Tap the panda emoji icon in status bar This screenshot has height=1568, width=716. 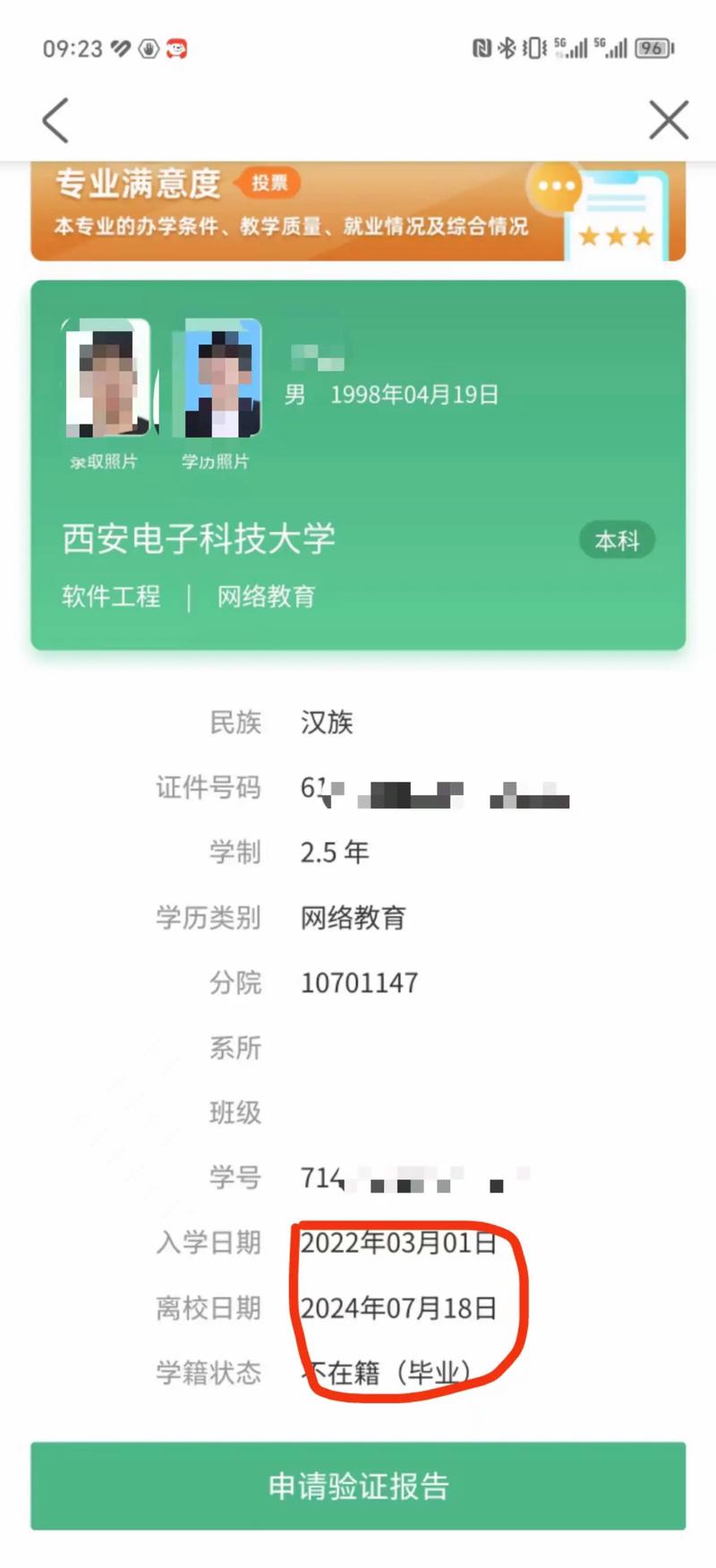(x=177, y=49)
